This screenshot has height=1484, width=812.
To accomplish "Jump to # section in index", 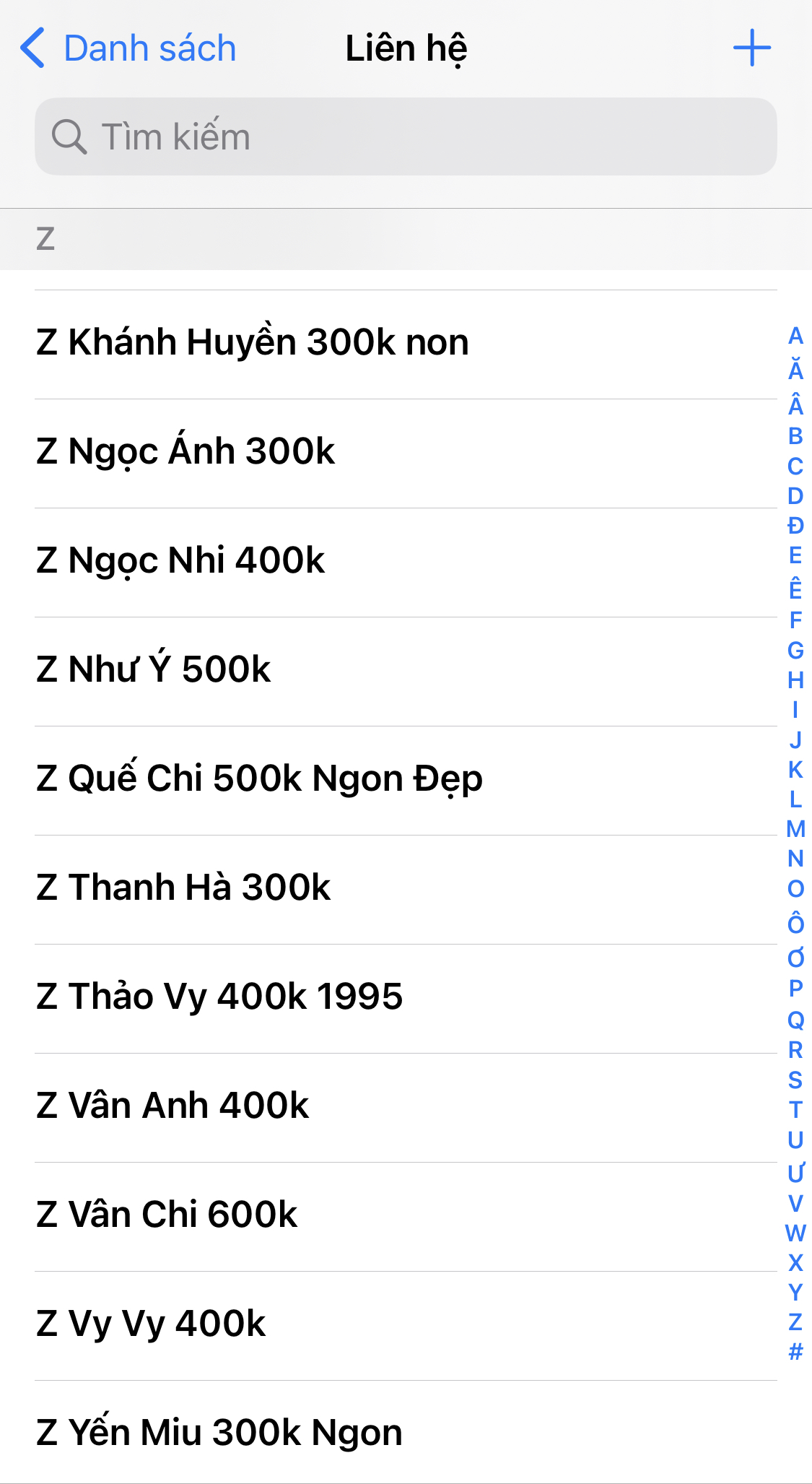I will pyautogui.click(x=795, y=1352).
